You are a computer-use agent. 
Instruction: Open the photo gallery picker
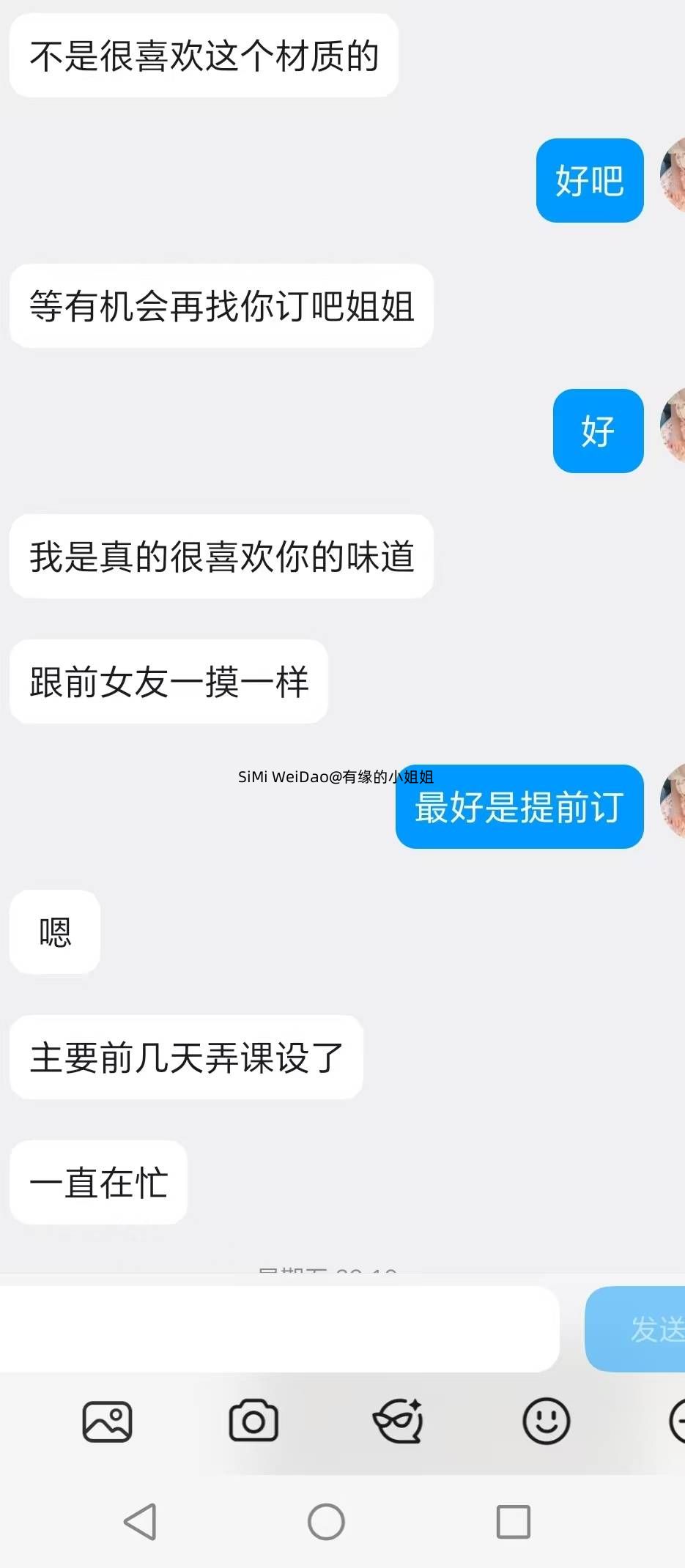107,1422
